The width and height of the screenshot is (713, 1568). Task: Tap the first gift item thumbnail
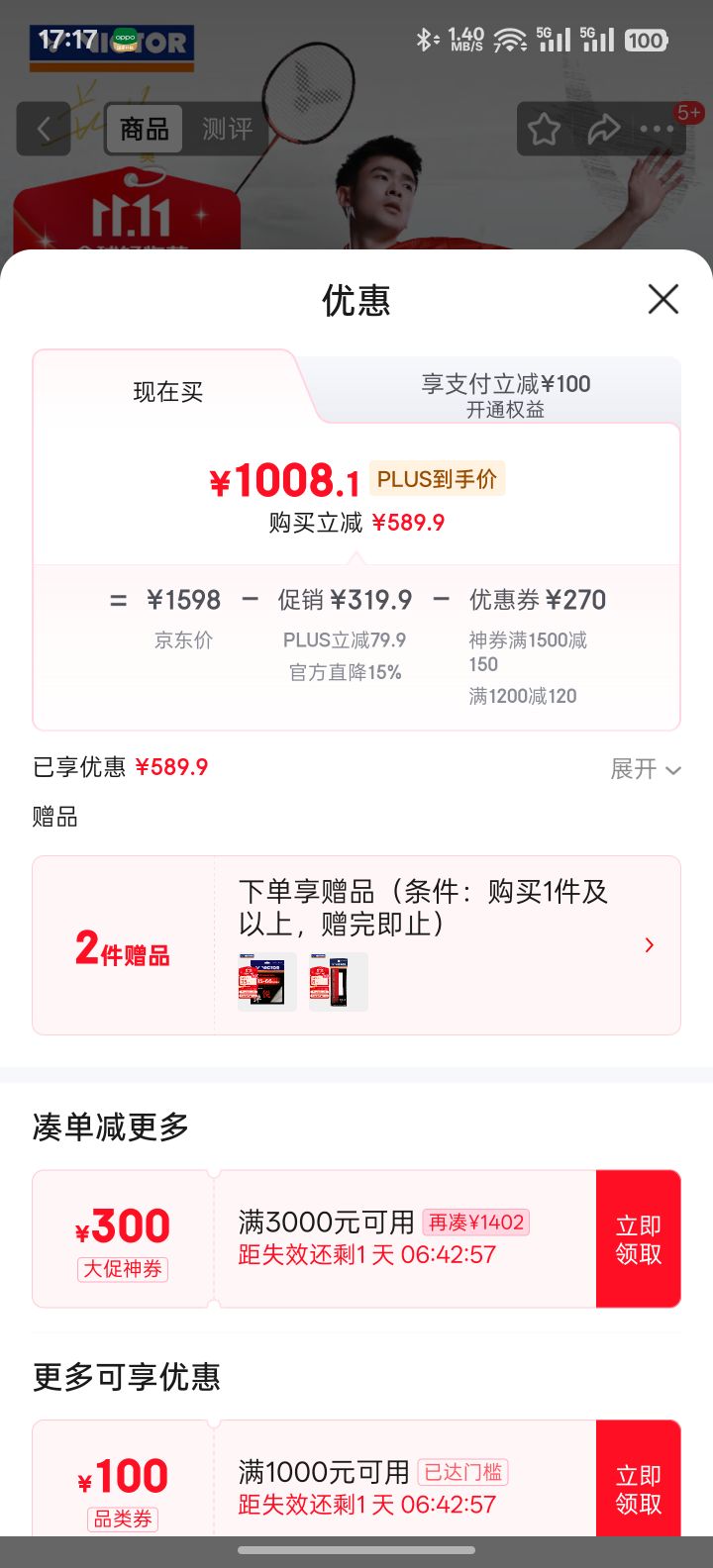[x=264, y=981]
